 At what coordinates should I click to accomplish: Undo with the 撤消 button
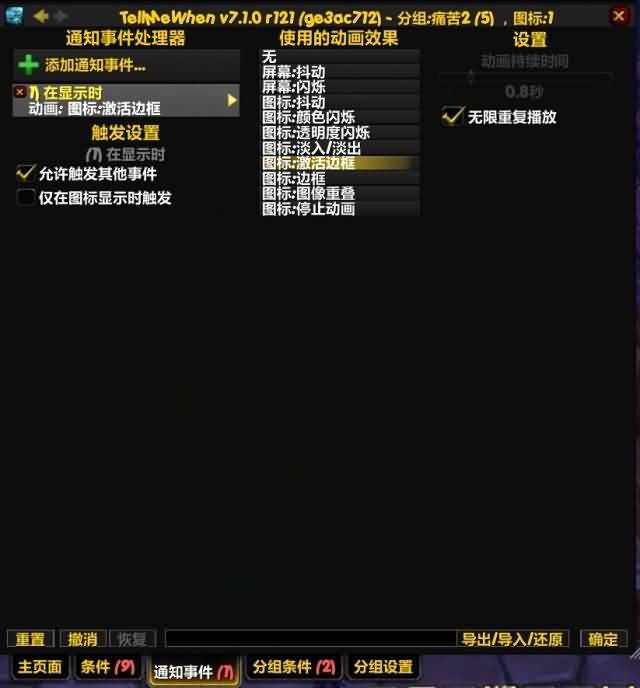[82, 639]
